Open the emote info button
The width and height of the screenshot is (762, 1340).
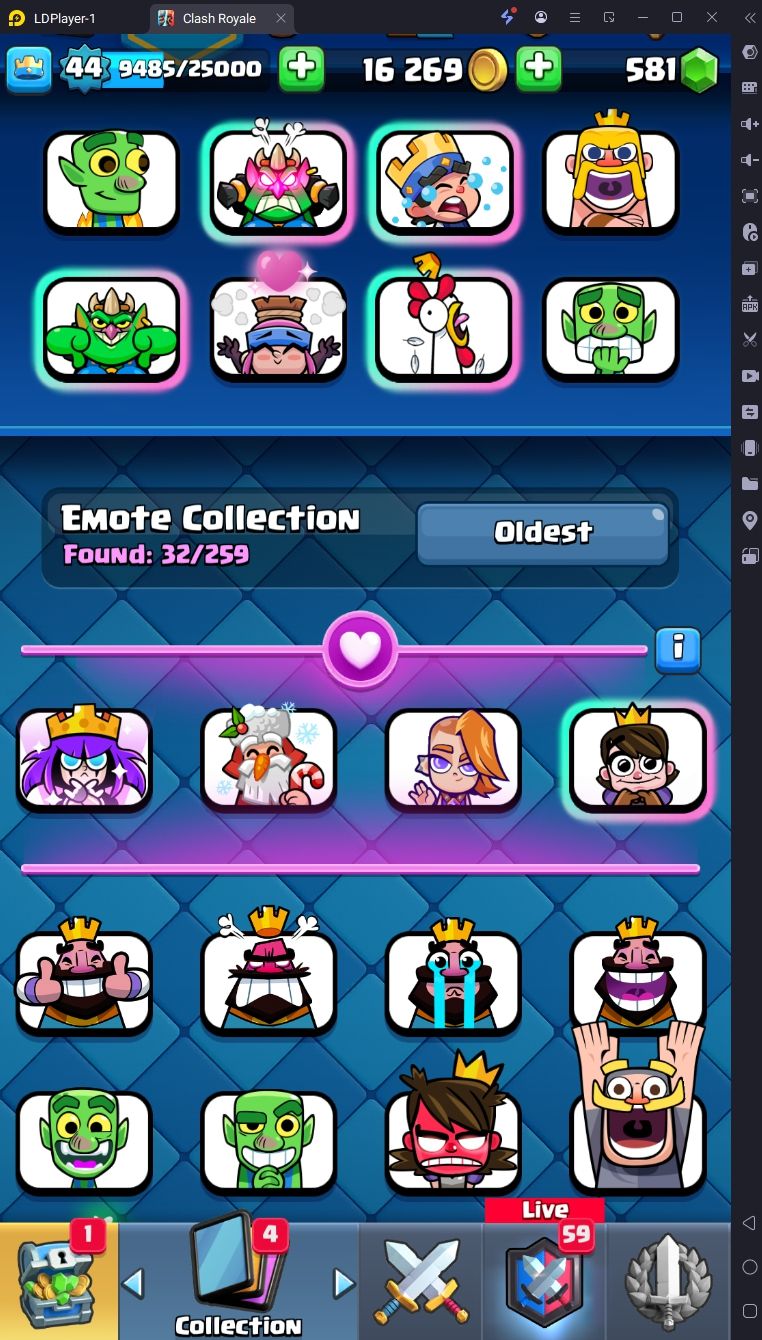[x=678, y=649]
